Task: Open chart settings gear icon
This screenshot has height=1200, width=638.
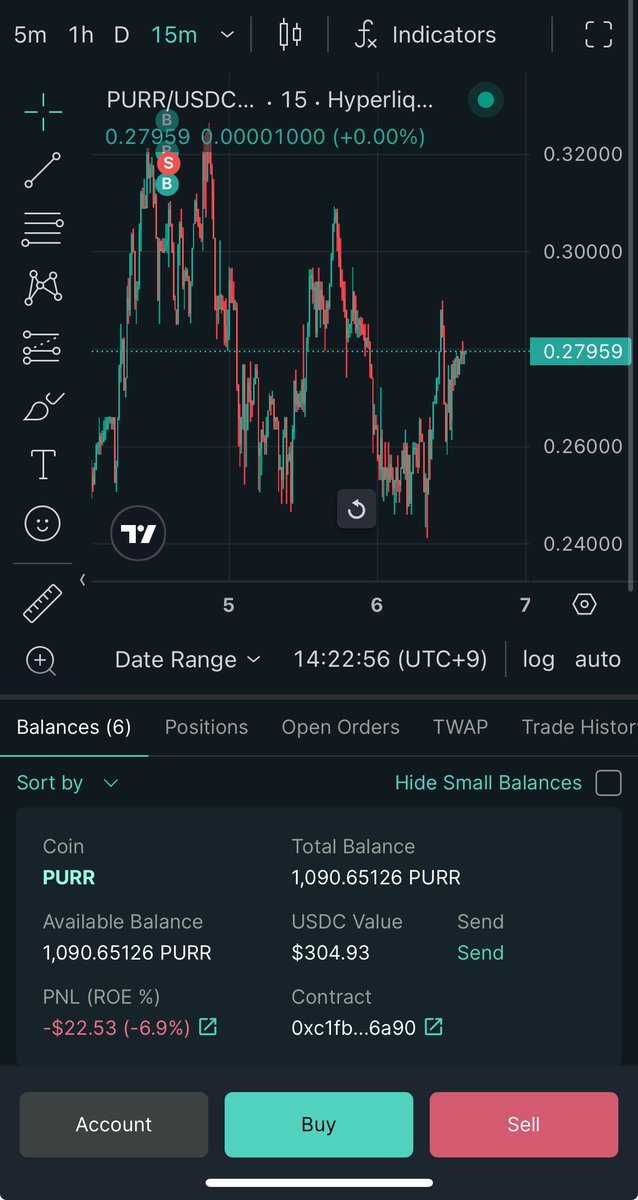Action: [x=585, y=604]
